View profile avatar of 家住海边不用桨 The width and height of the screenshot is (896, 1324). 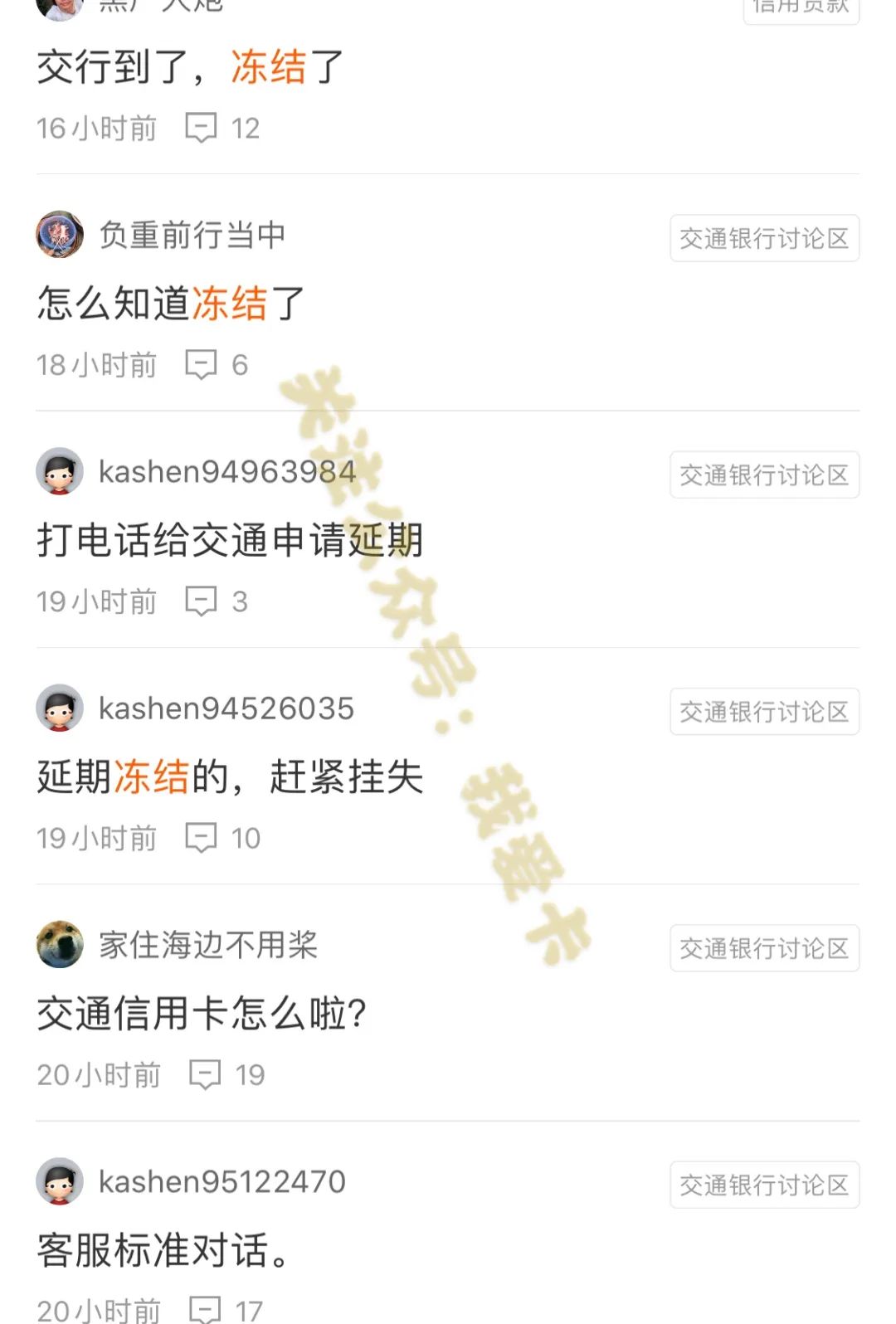[x=60, y=944]
